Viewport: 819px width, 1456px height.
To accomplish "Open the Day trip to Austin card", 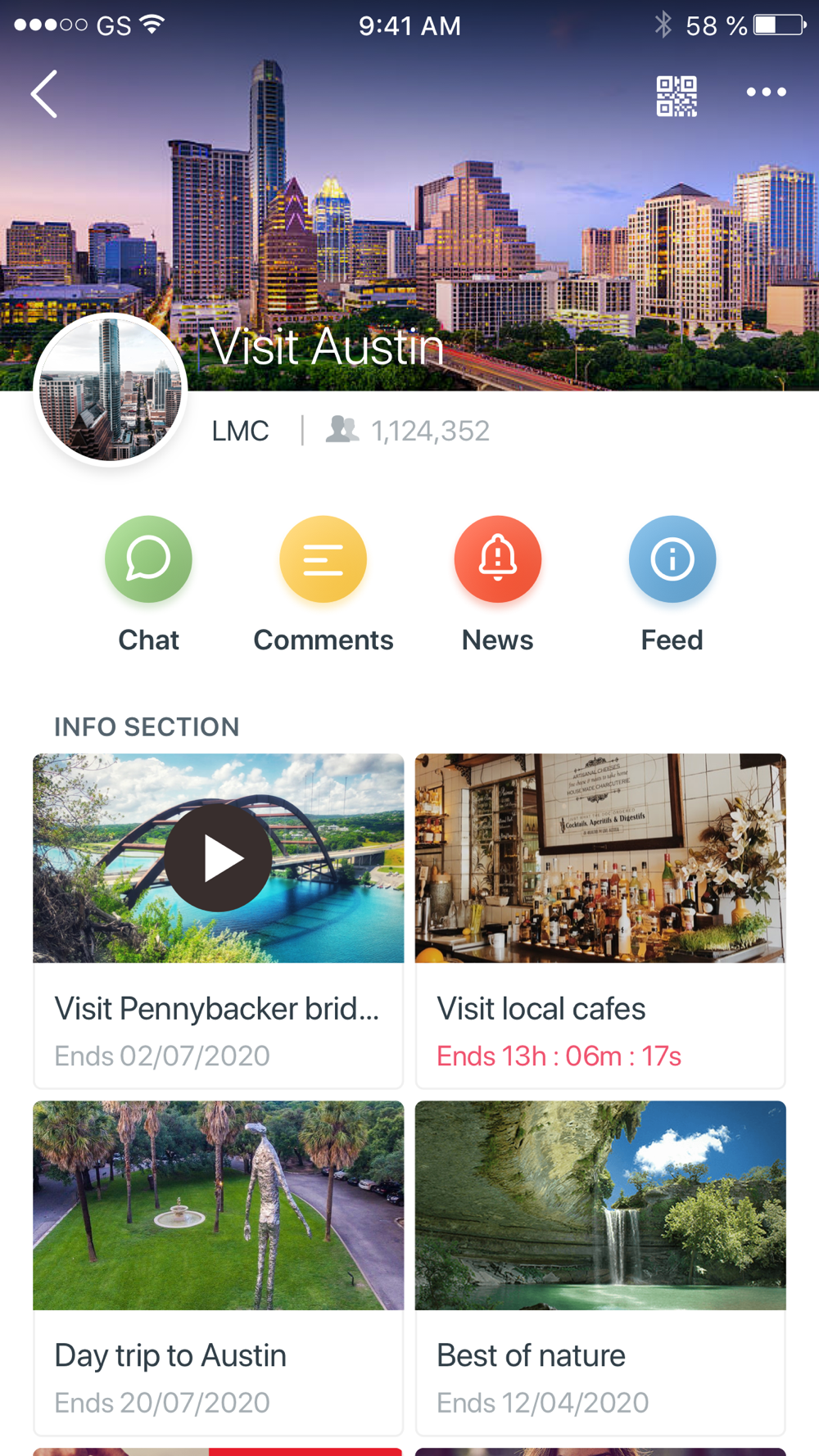I will pos(218,1266).
